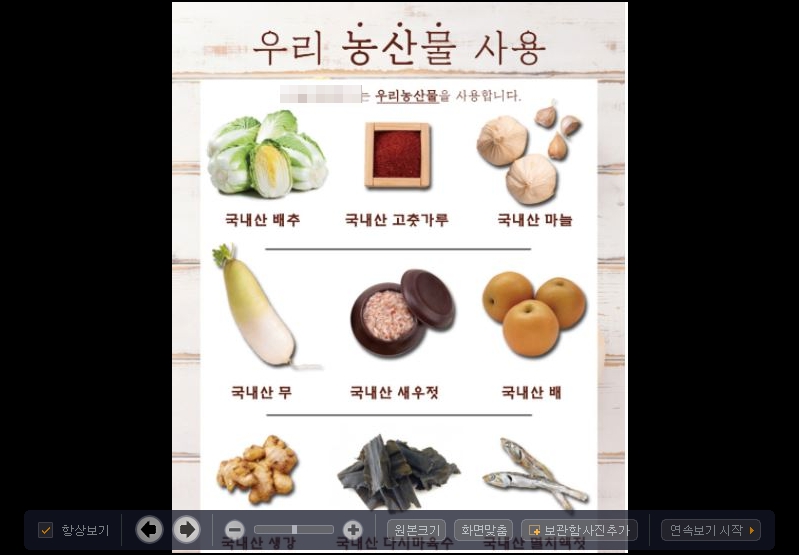
Task: Go to the previous image
Action: click(x=150, y=530)
